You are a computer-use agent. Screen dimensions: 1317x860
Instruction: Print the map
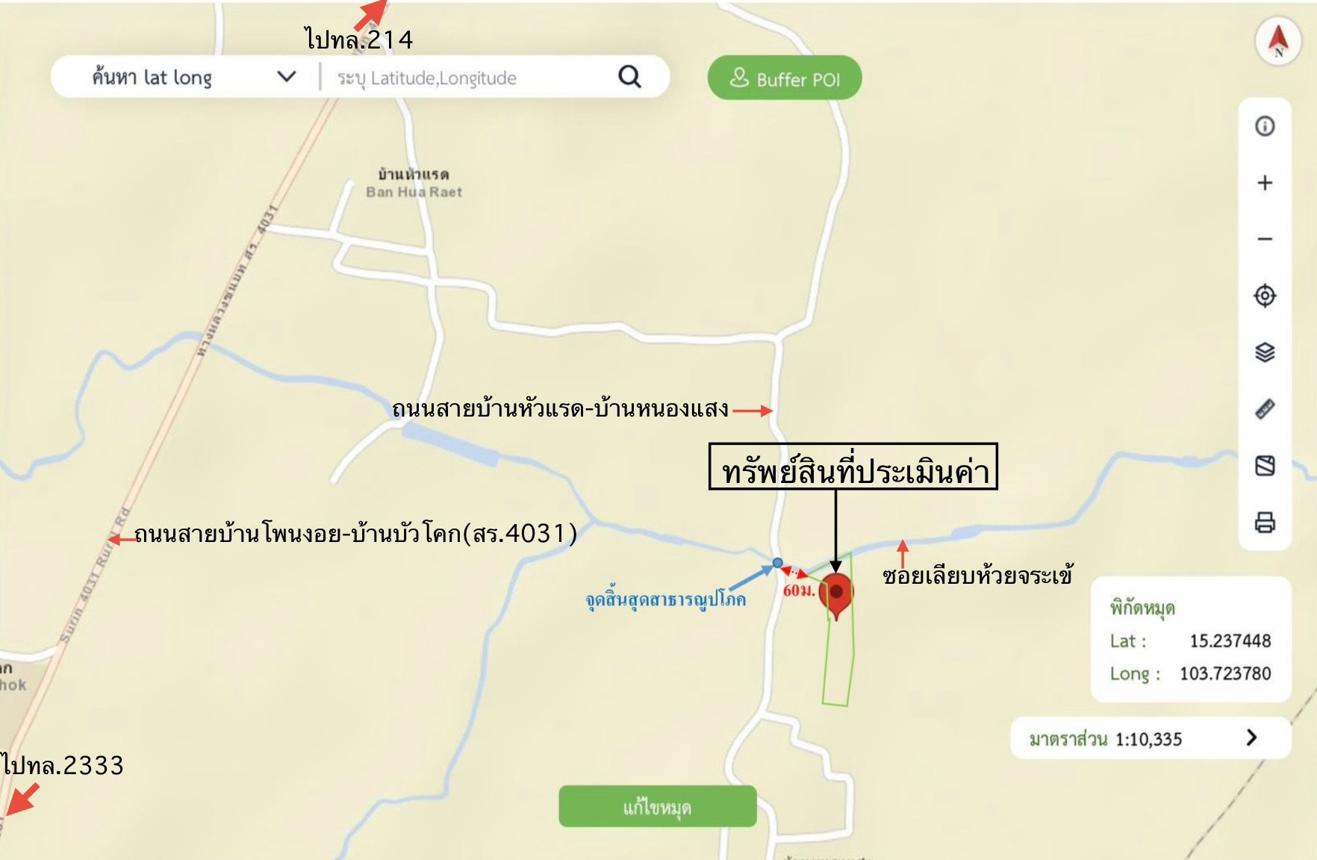click(1265, 522)
